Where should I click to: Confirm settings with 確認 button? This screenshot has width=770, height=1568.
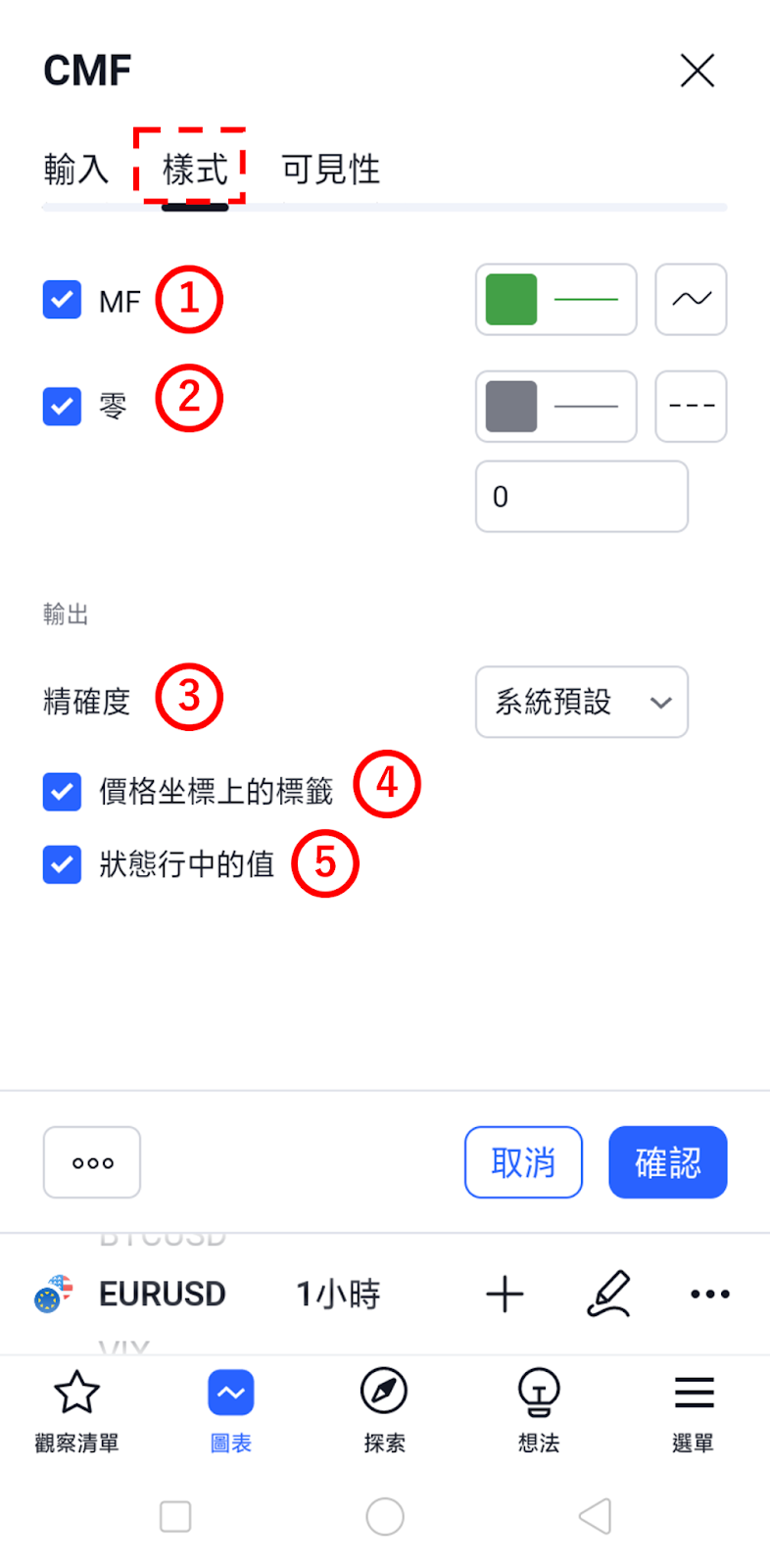(668, 1162)
